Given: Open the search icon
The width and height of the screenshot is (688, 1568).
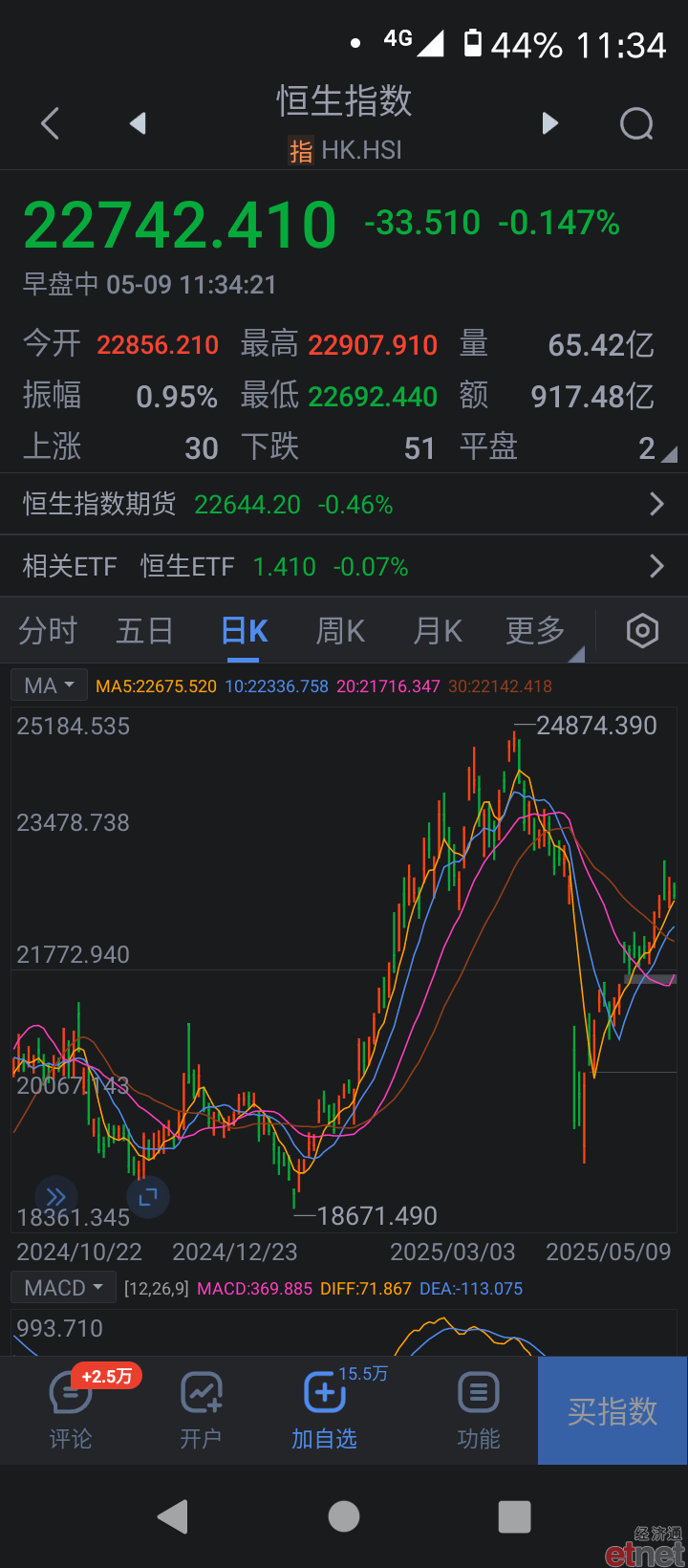Looking at the screenshot, I should (636, 123).
